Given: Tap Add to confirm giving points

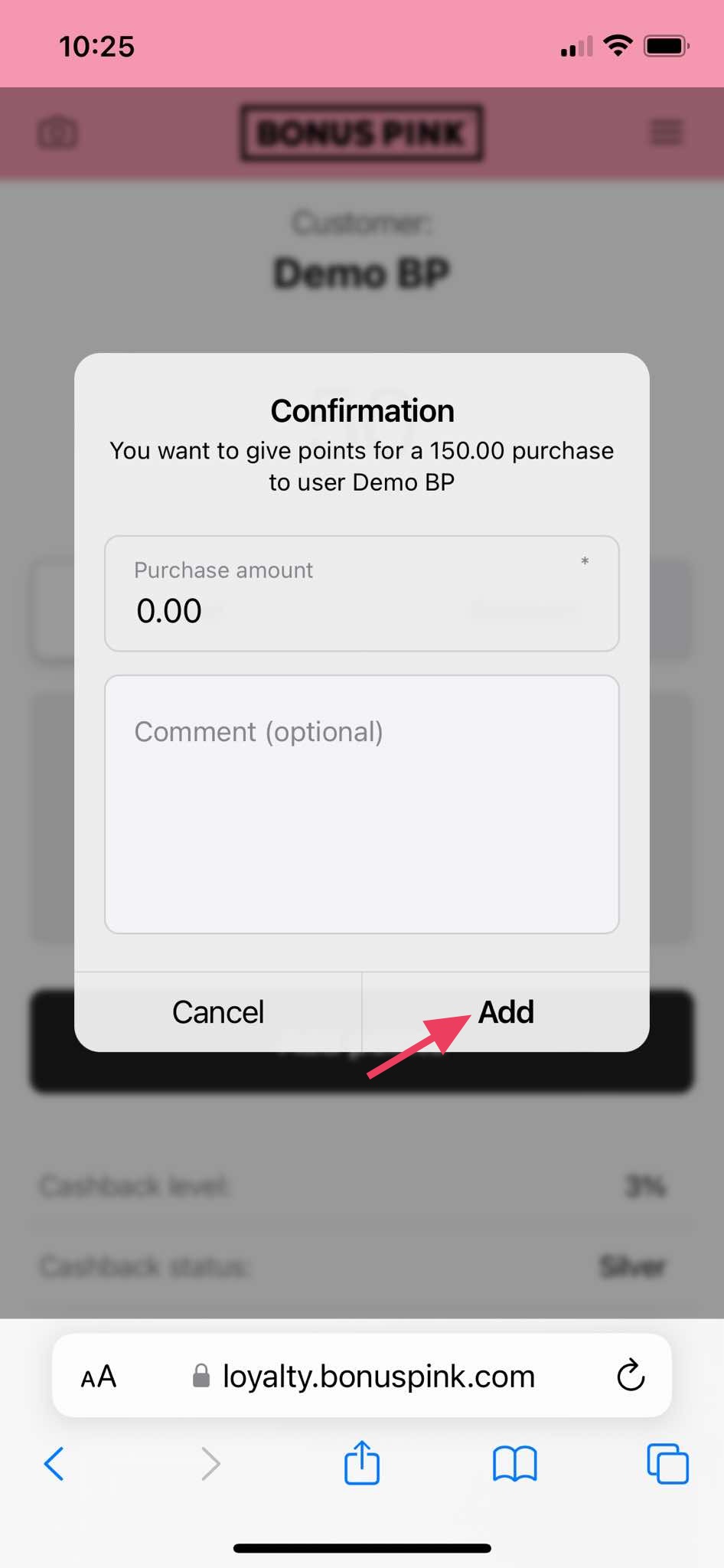Looking at the screenshot, I should tap(506, 1012).
